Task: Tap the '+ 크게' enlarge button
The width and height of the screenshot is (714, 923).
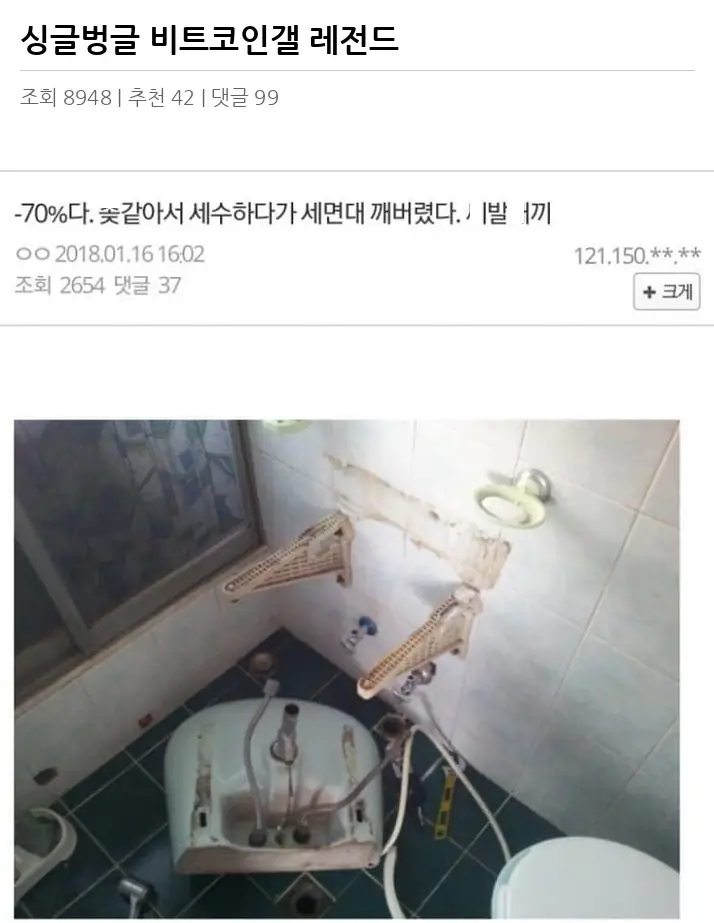Action: pos(666,292)
